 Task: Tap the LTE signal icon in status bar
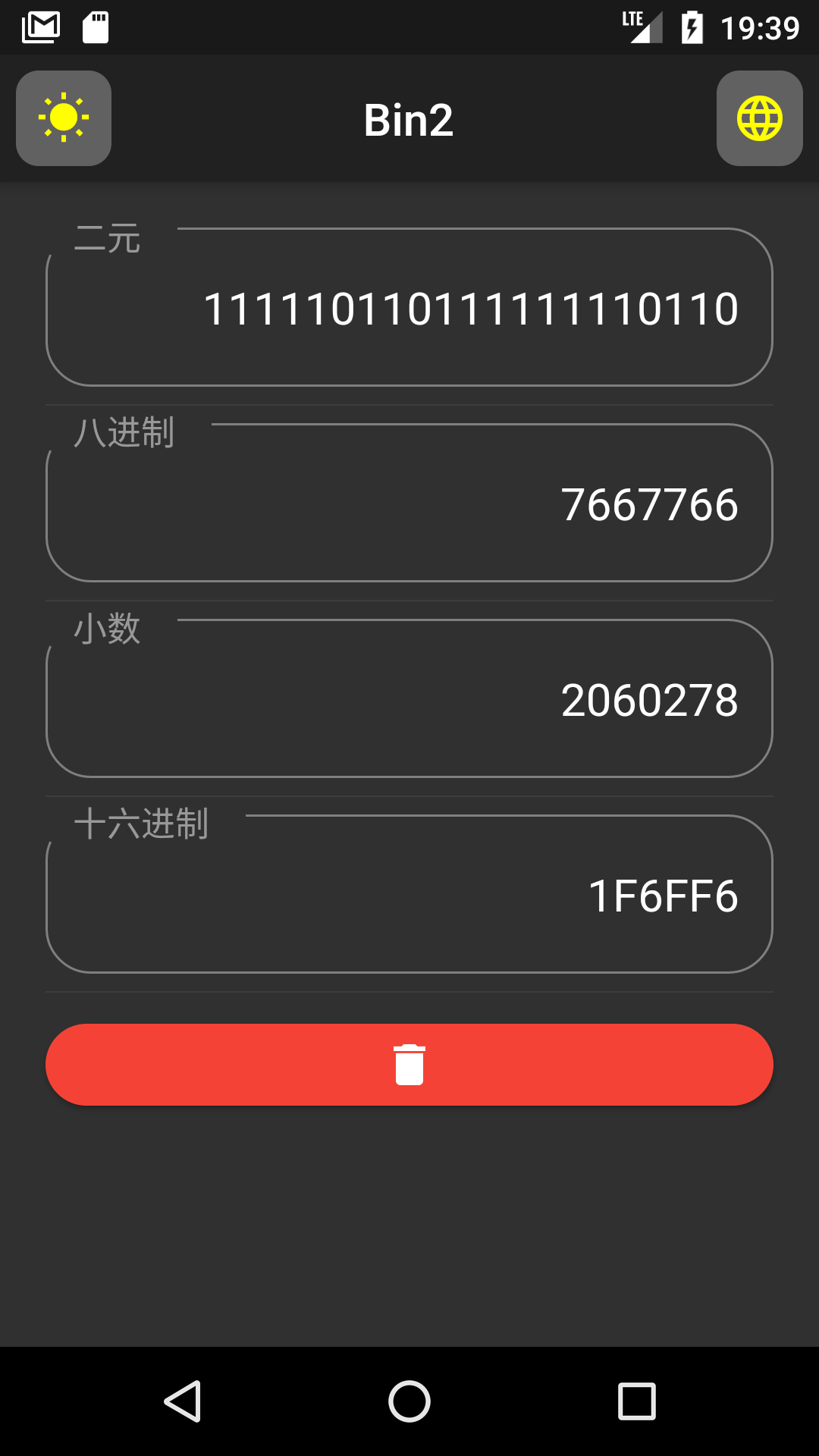coord(642,28)
